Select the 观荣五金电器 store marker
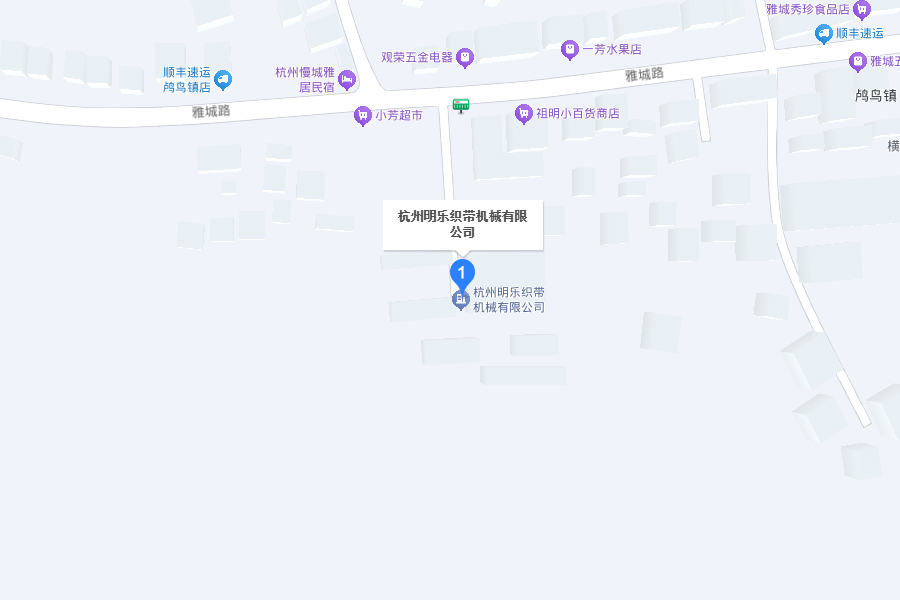900x600 pixels. (x=464, y=59)
